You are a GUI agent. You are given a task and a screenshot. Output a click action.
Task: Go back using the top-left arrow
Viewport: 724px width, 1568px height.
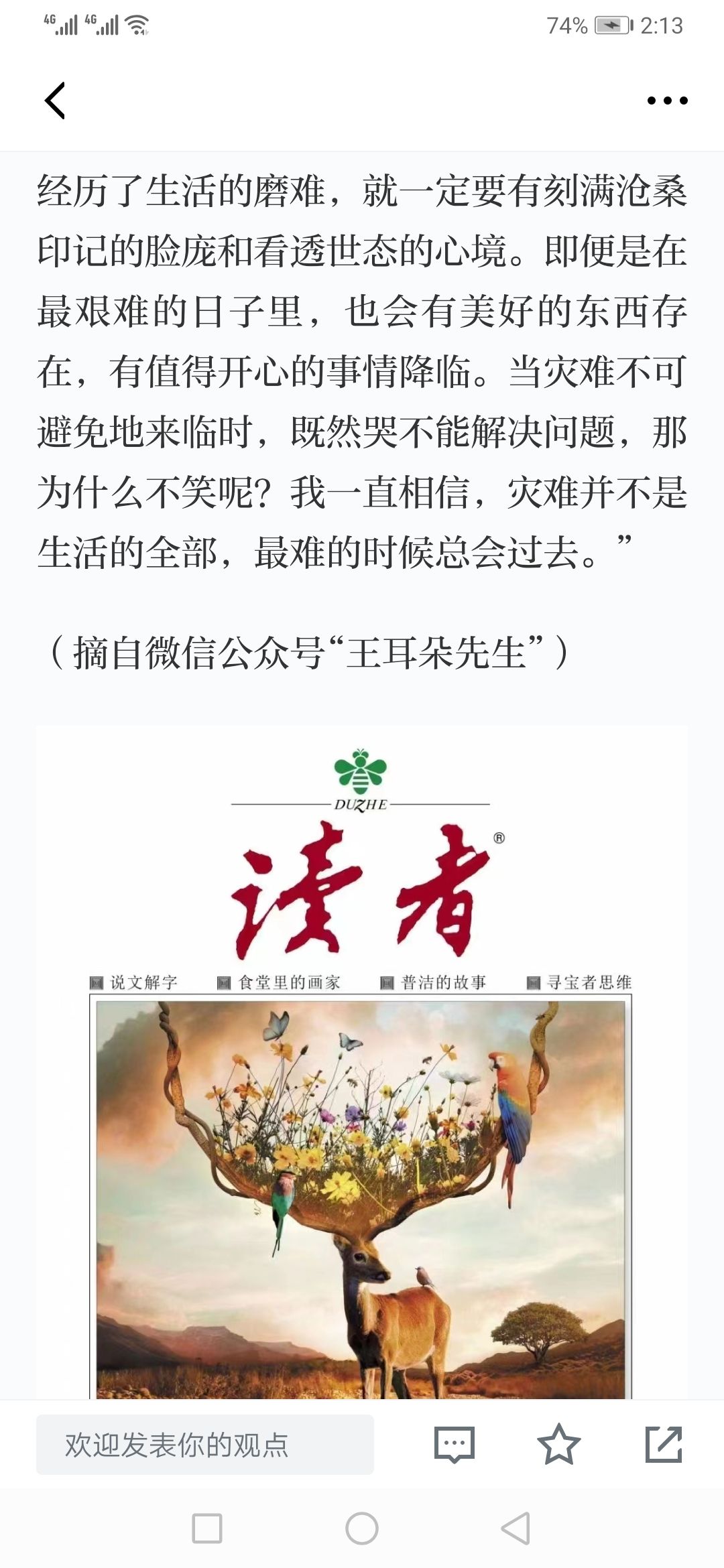[55, 101]
